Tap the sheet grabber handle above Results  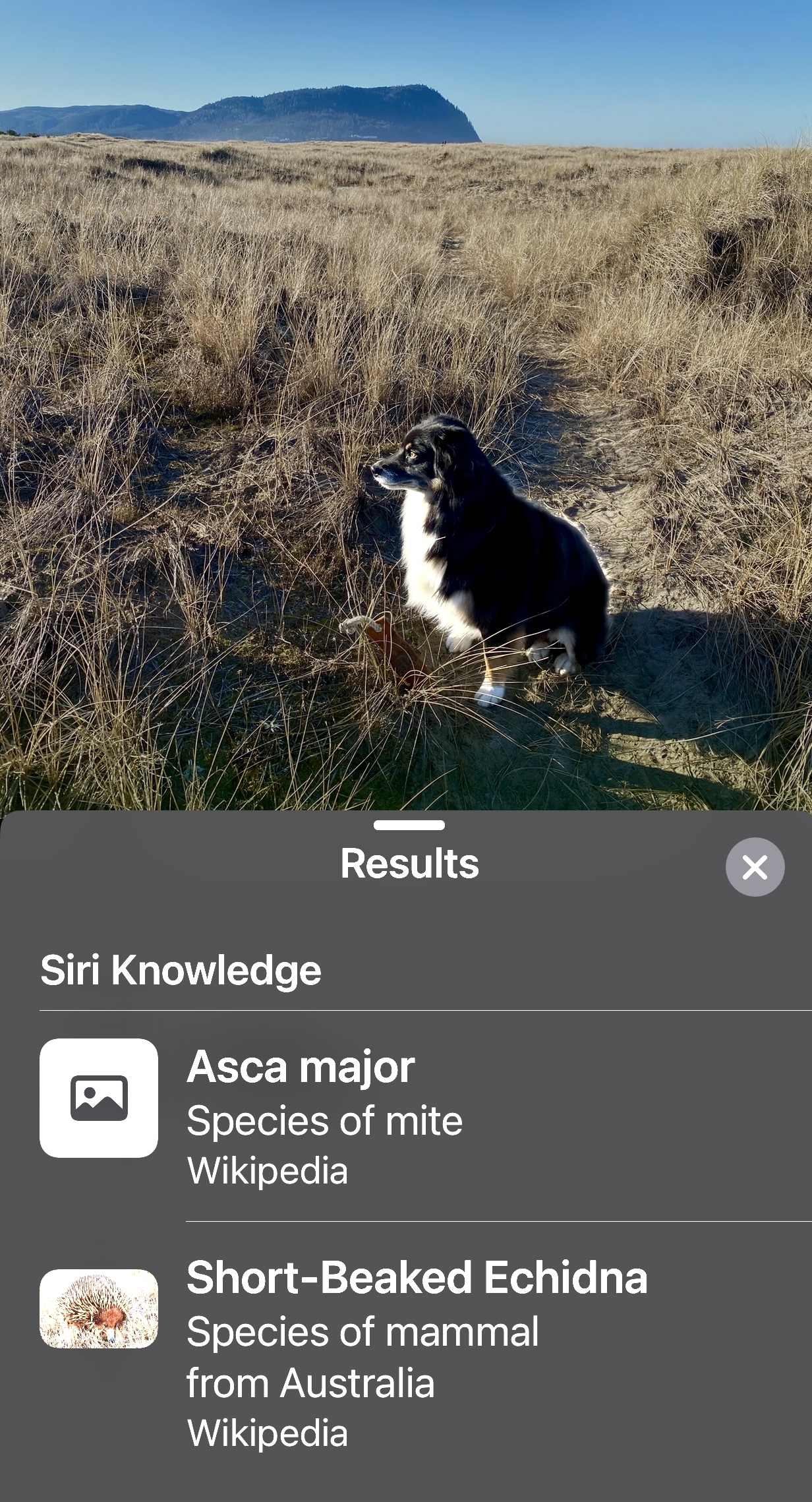(409, 825)
